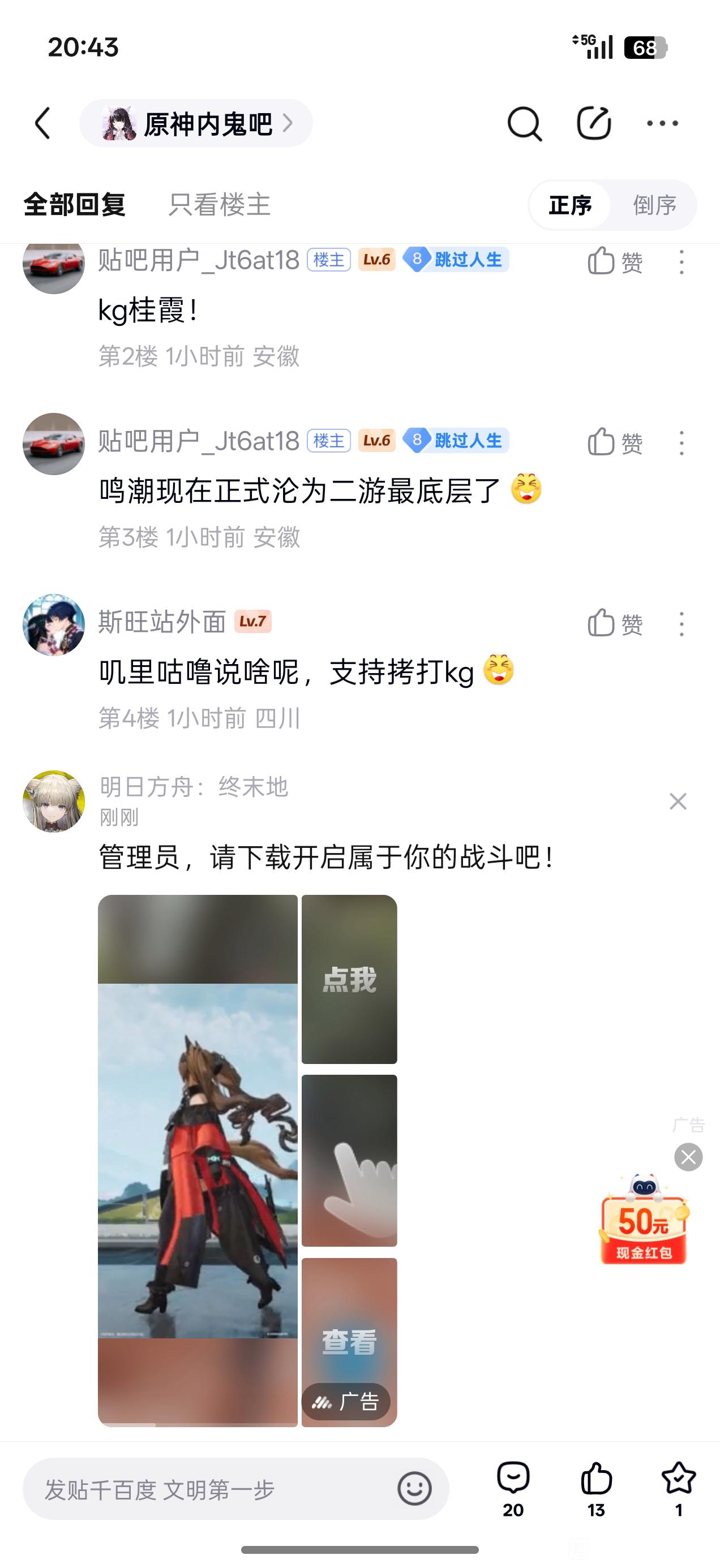Close the 50元现金红包 floating banner
Image resolution: width=720 pixels, height=1568 pixels.
[x=688, y=1157]
